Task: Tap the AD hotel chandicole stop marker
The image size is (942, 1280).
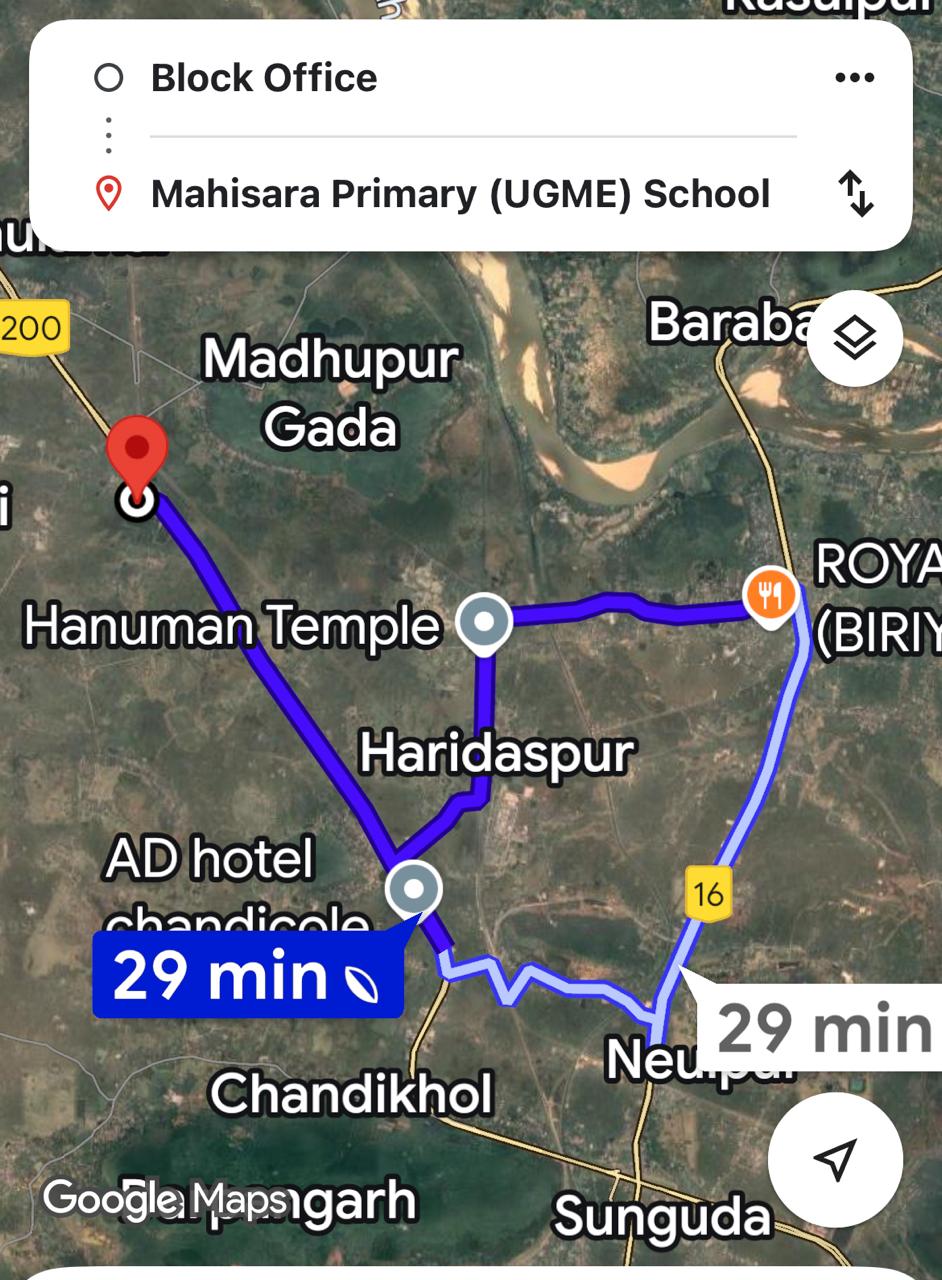Action: [x=414, y=889]
